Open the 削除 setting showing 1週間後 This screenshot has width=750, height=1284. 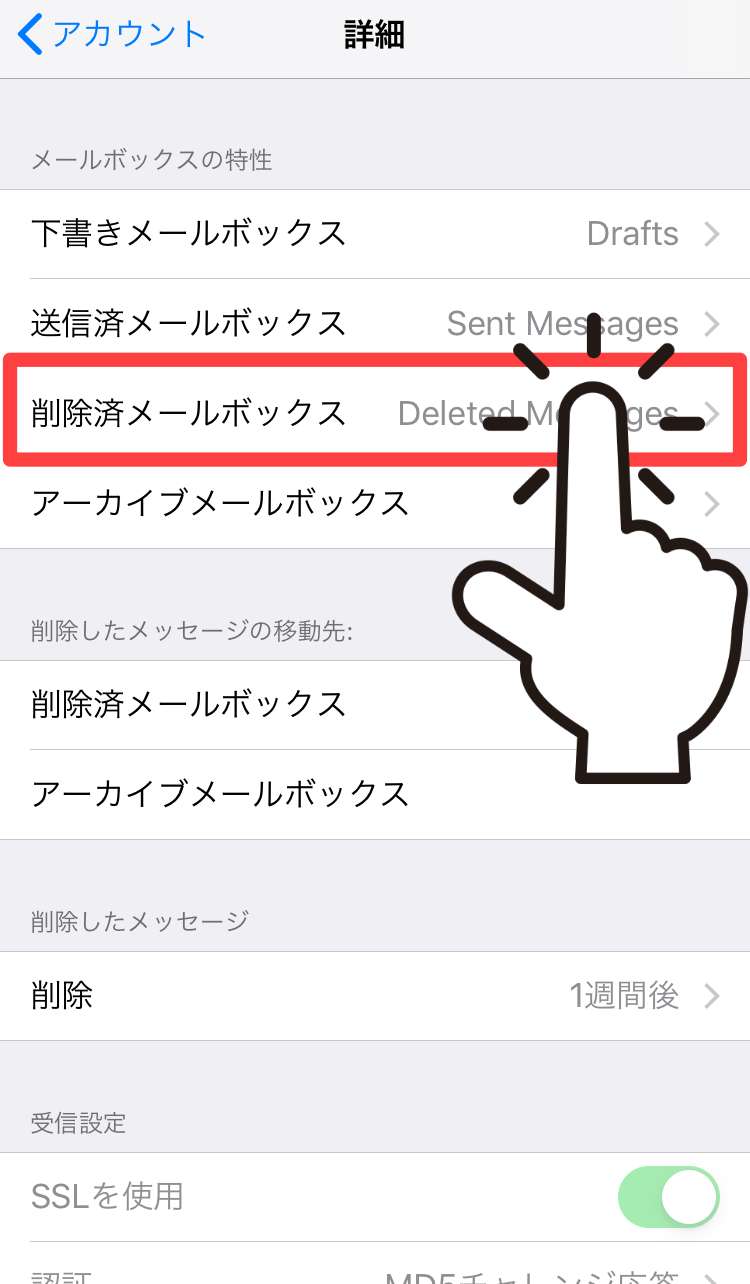point(375,996)
